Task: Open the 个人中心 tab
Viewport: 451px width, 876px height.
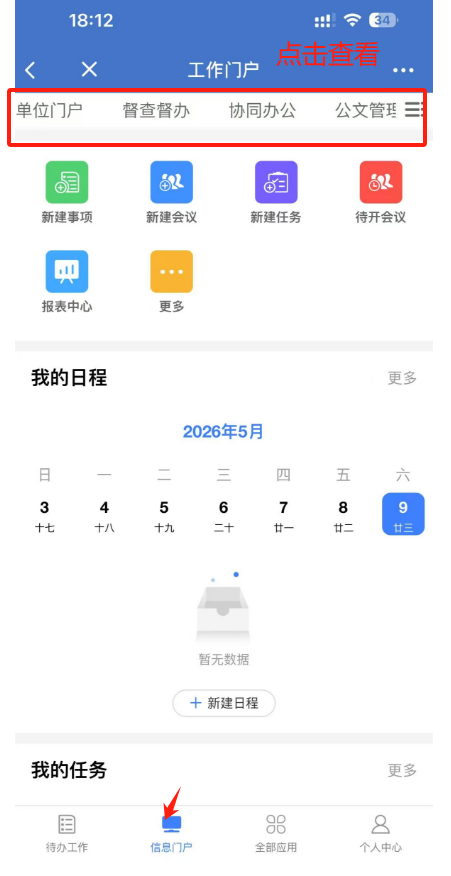Action: [381, 833]
